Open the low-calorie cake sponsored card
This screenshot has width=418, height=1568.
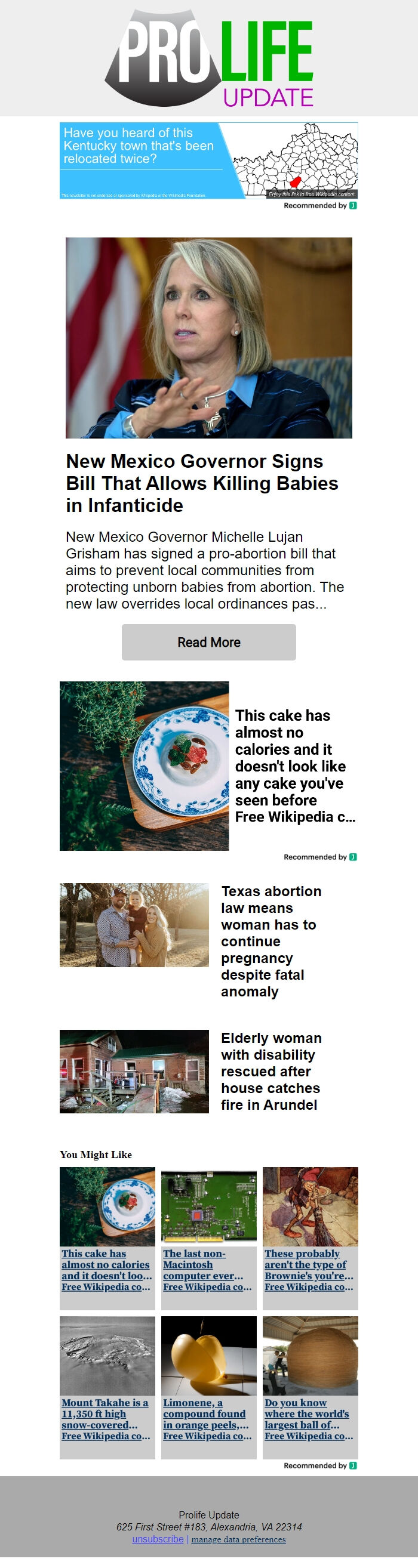295,765
